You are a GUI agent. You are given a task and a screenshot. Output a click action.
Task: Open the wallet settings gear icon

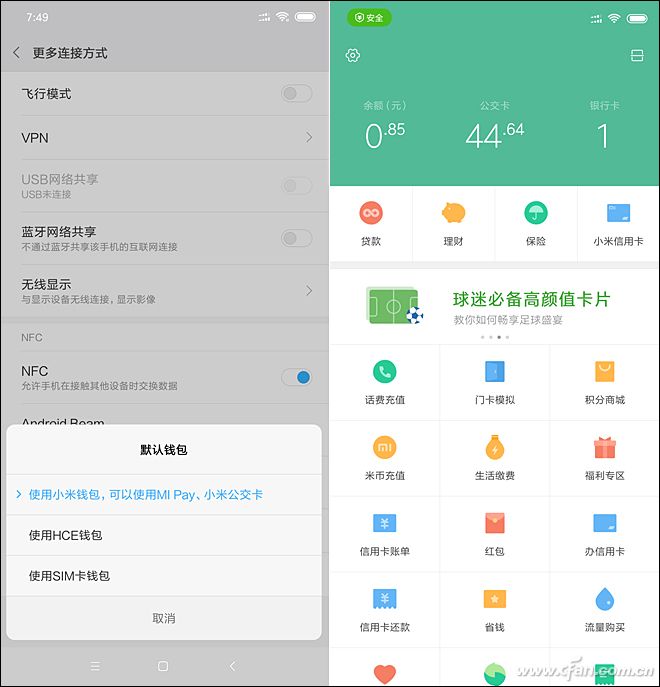tap(352, 55)
